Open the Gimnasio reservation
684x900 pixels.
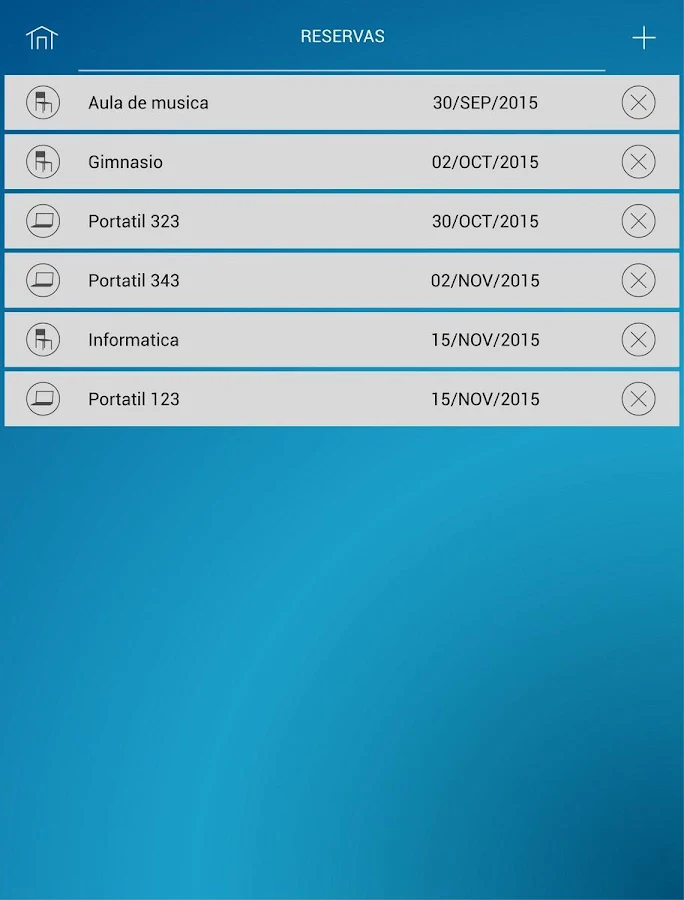click(300, 162)
